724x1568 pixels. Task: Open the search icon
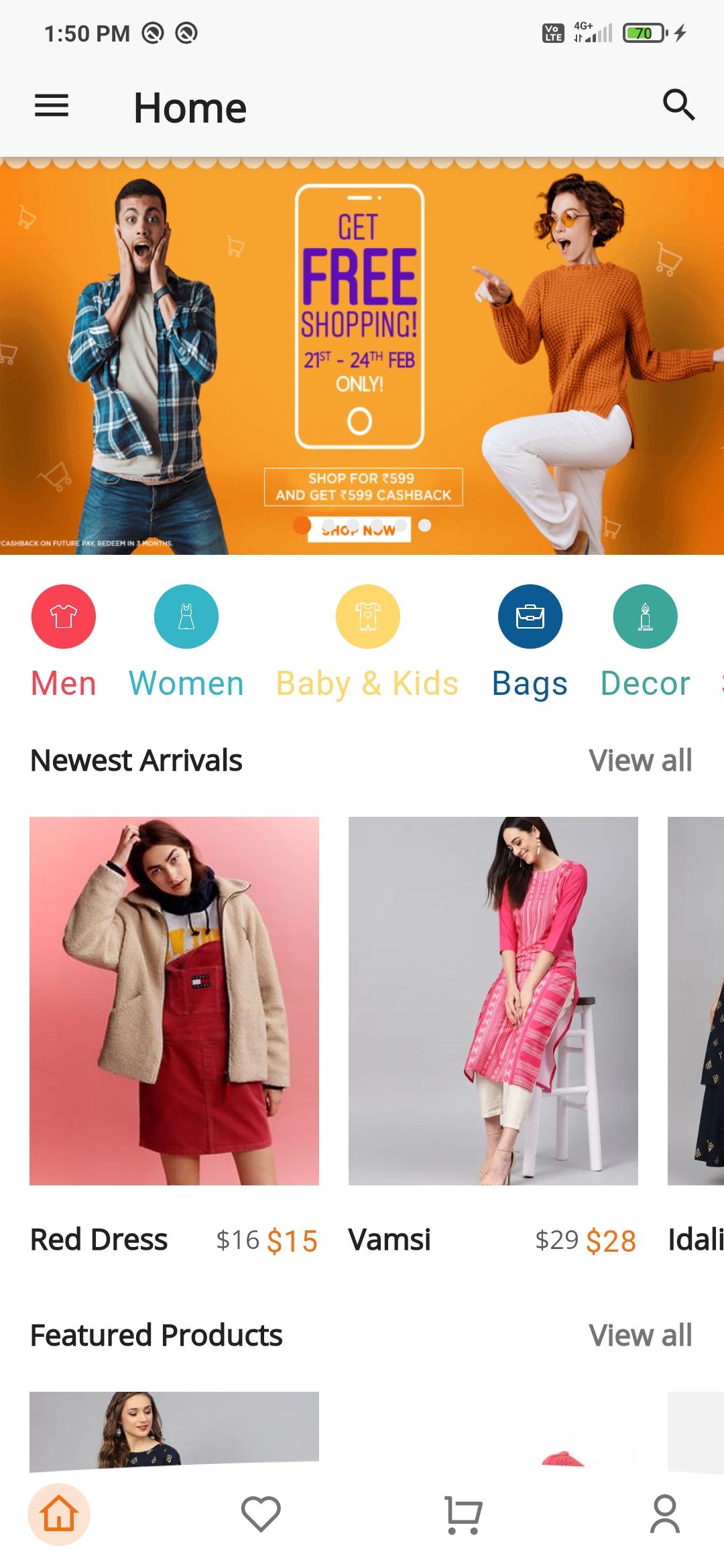coord(678,105)
